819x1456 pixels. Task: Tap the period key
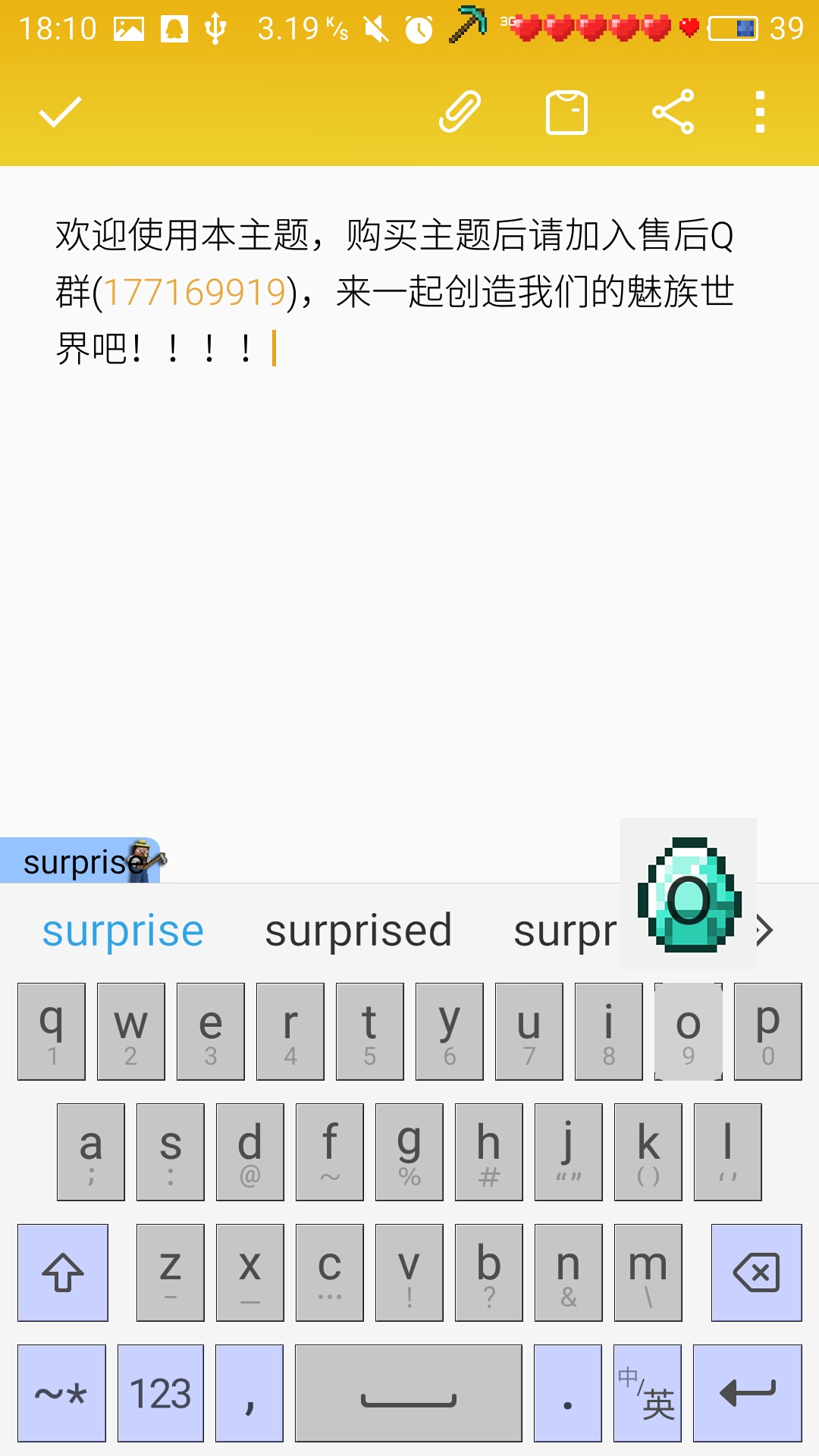tap(568, 1393)
